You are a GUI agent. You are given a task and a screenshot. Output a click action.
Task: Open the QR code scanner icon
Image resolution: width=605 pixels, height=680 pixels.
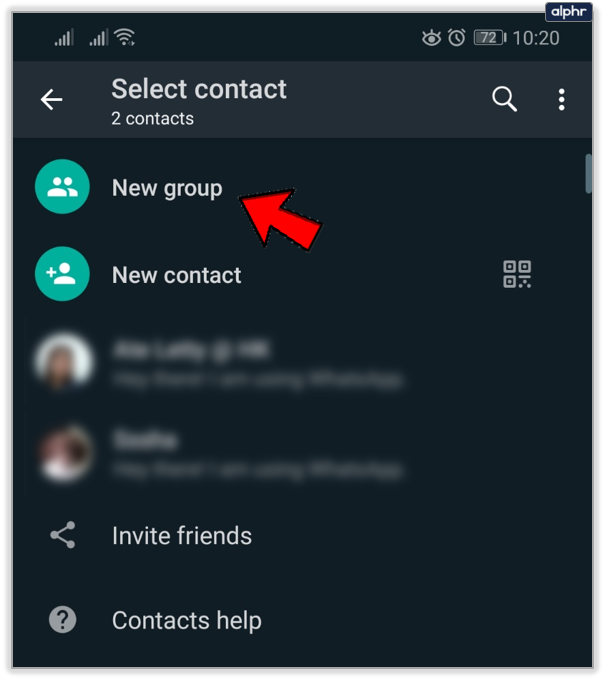pos(517,274)
